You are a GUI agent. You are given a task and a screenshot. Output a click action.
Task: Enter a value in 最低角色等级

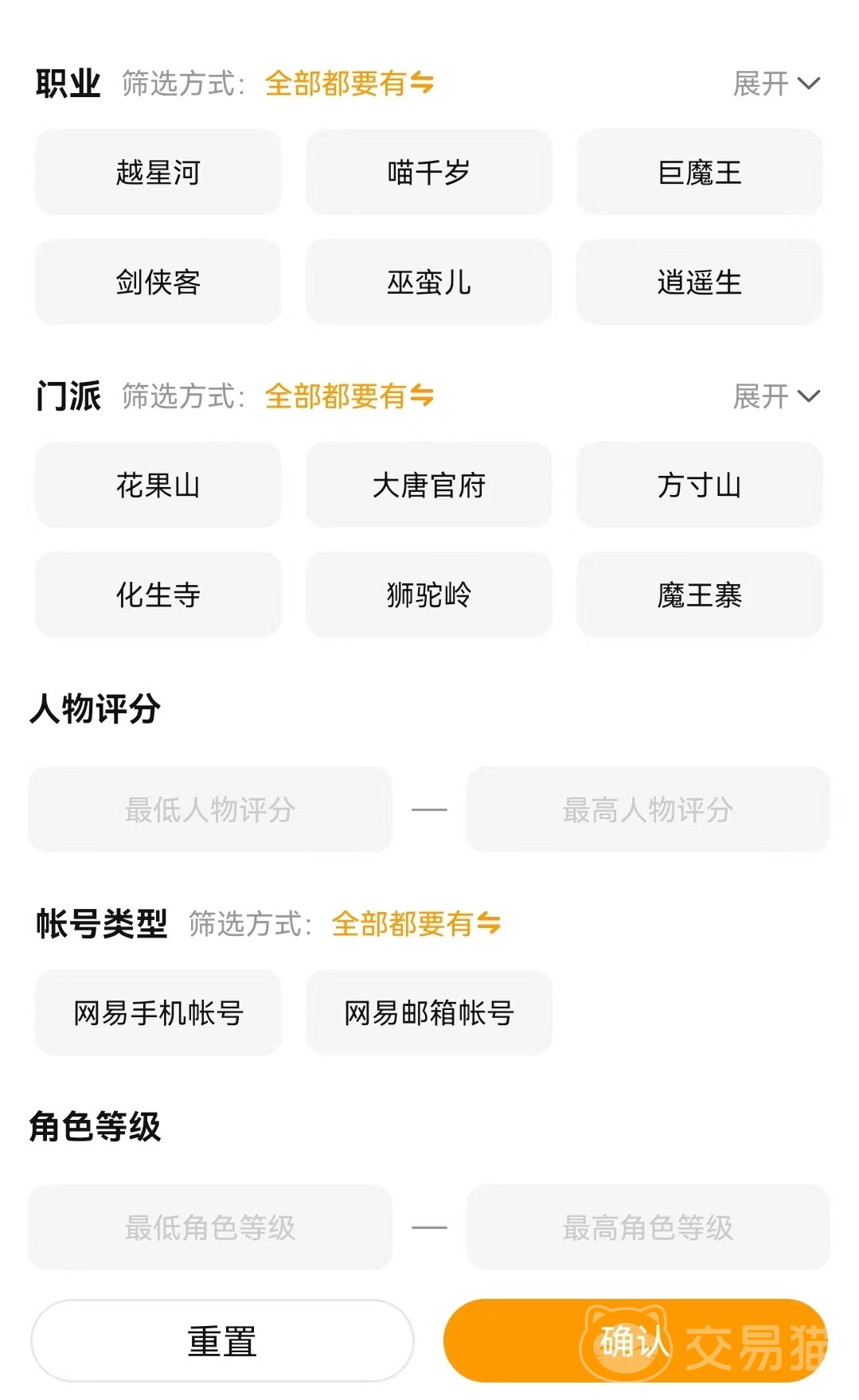tap(210, 1228)
